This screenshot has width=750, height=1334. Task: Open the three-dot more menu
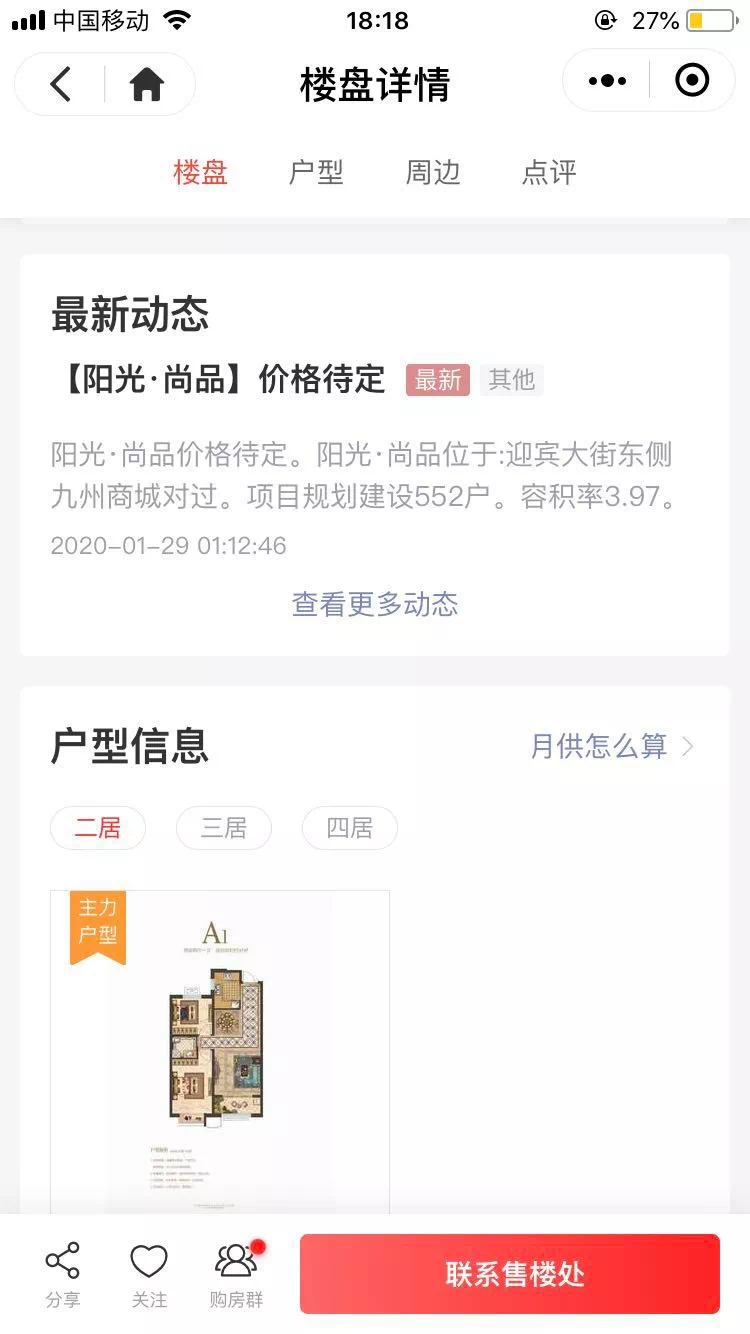[x=607, y=81]
